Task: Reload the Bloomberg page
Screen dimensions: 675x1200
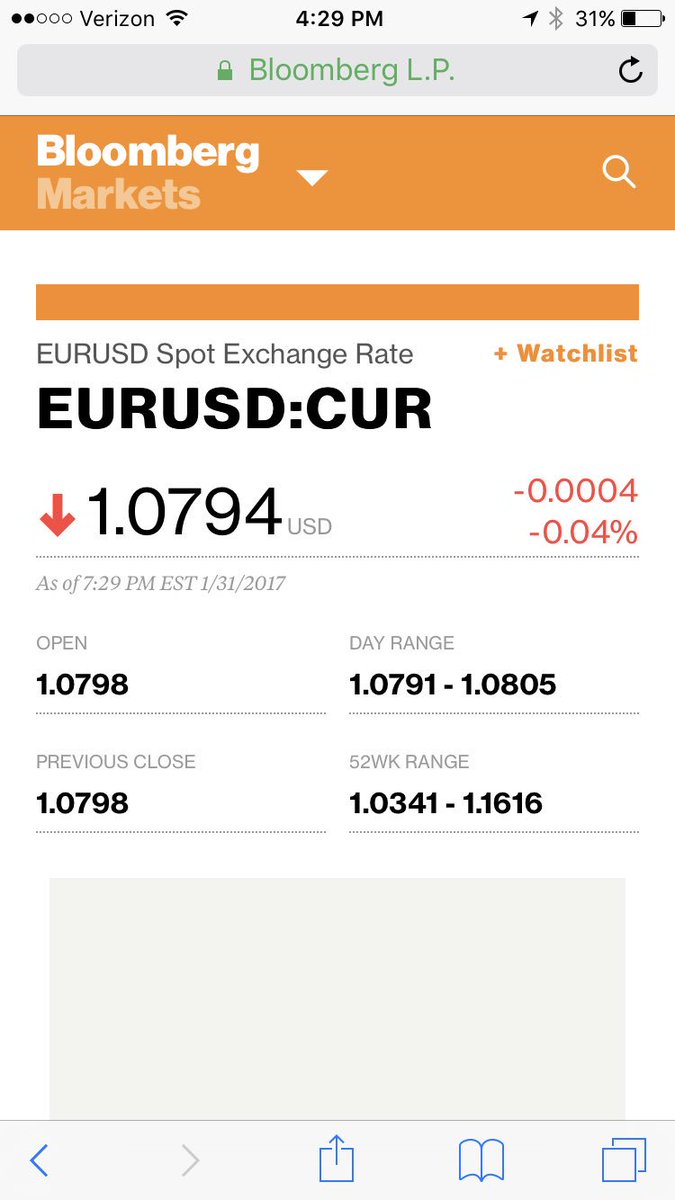Action: click(630, 70)
